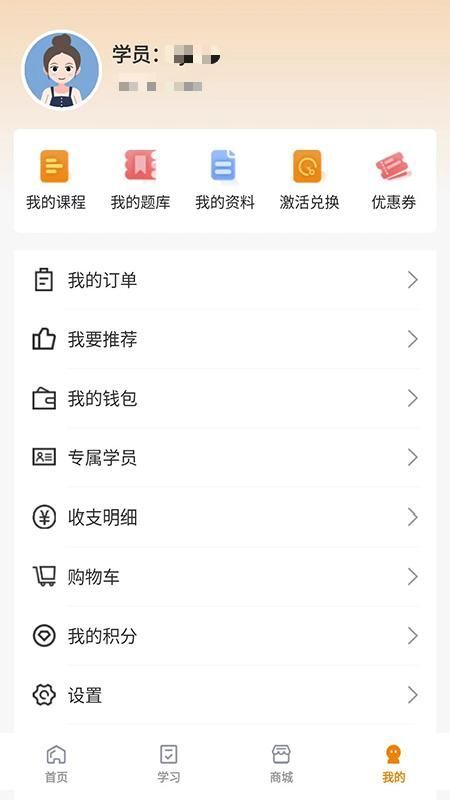Open 购物车
The width and height of the screenshot is (450, 800).
click(225, 577)
